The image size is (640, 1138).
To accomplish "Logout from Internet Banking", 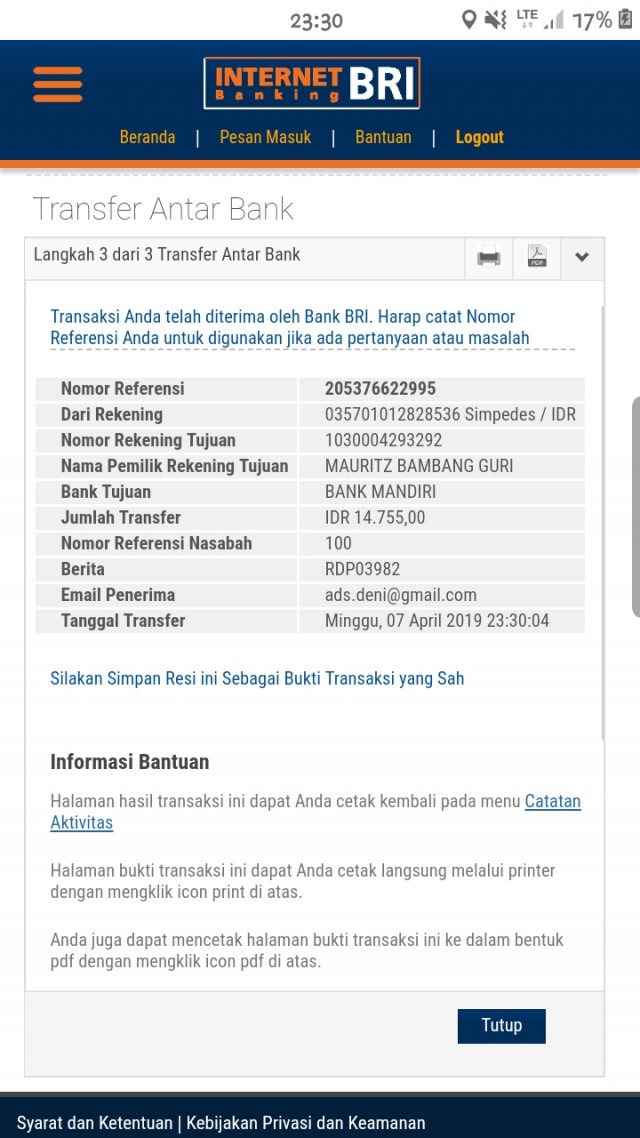I will tap(479, 137).
